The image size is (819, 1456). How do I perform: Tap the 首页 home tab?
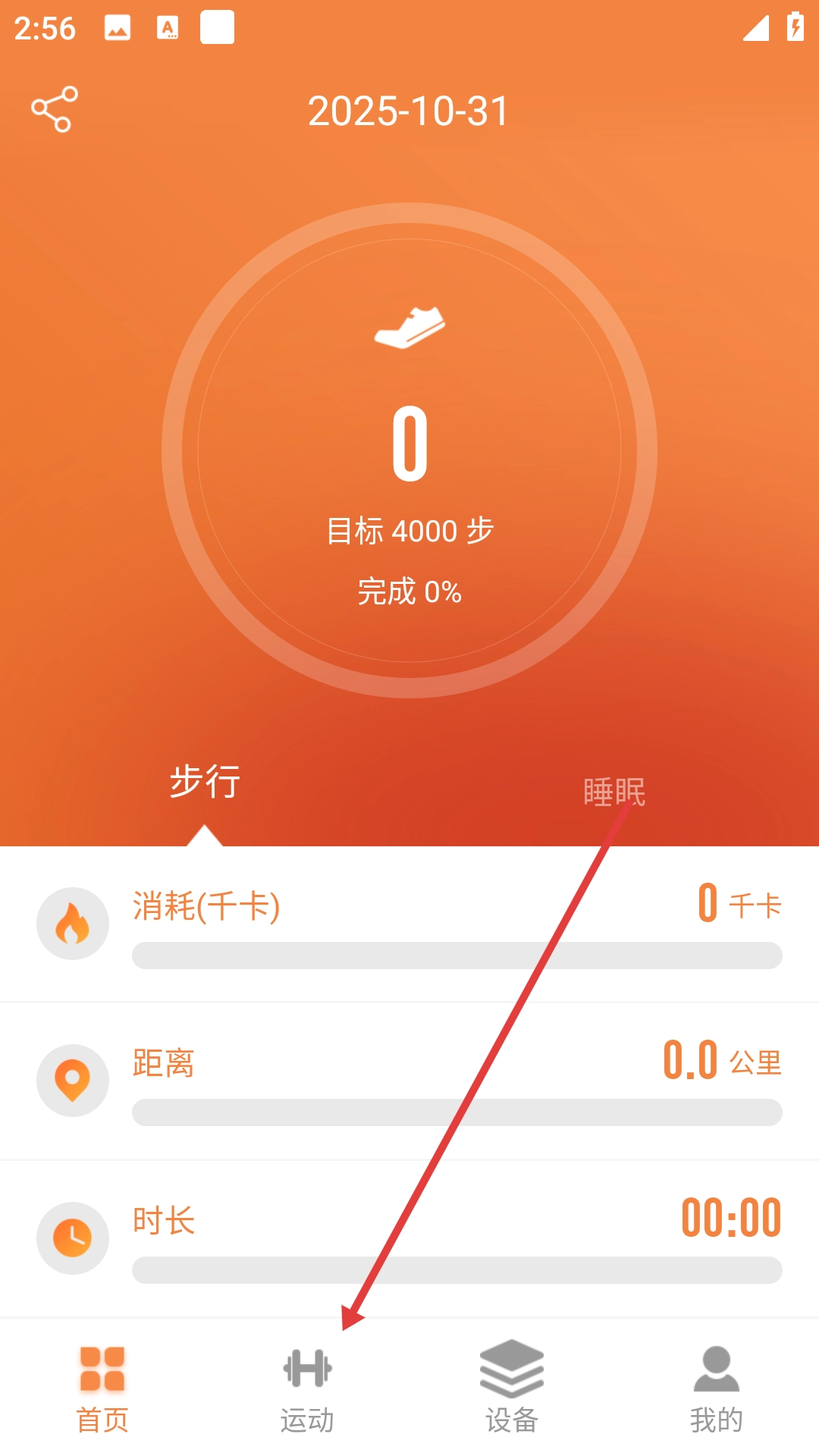(x=102, y=1389)
